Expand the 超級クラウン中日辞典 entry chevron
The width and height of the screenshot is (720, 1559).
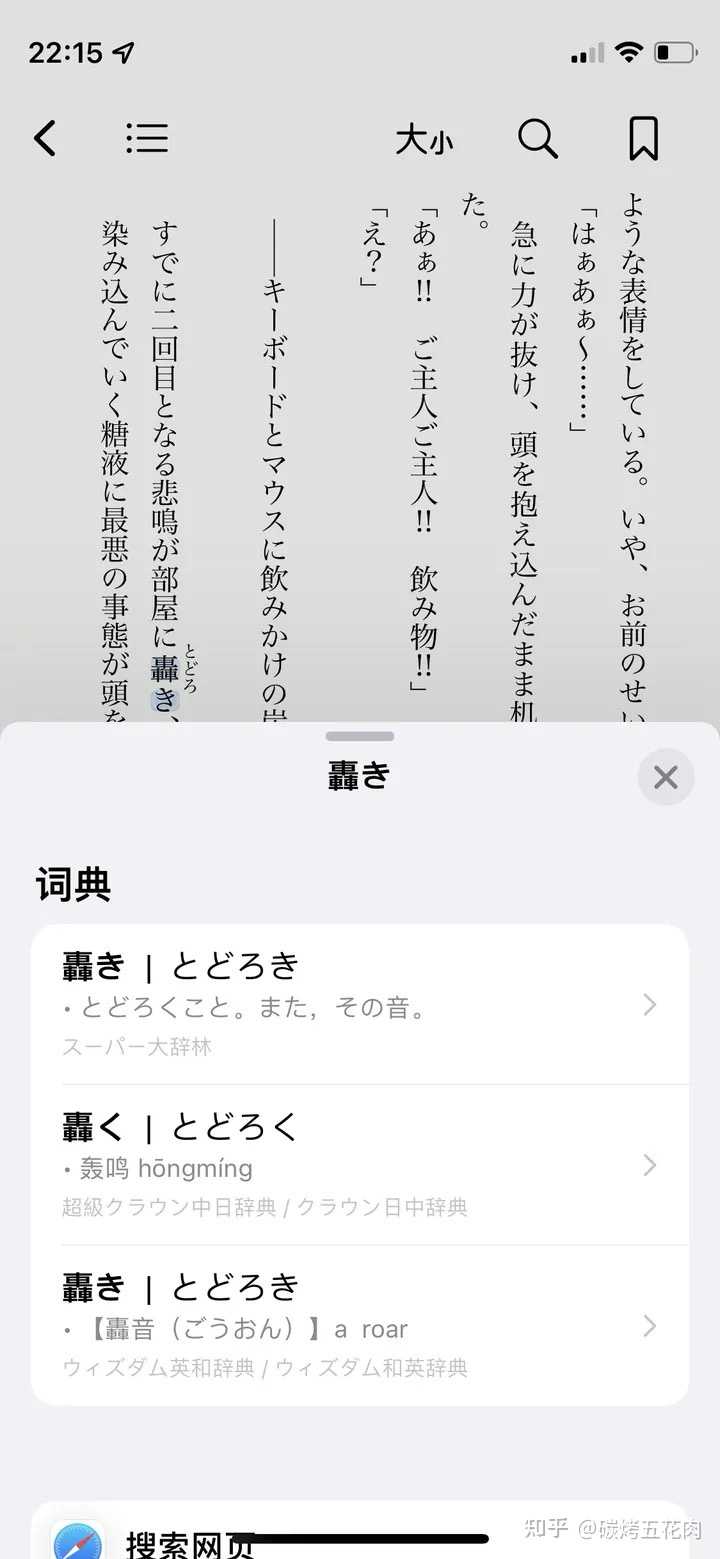tap(649, 1165)
